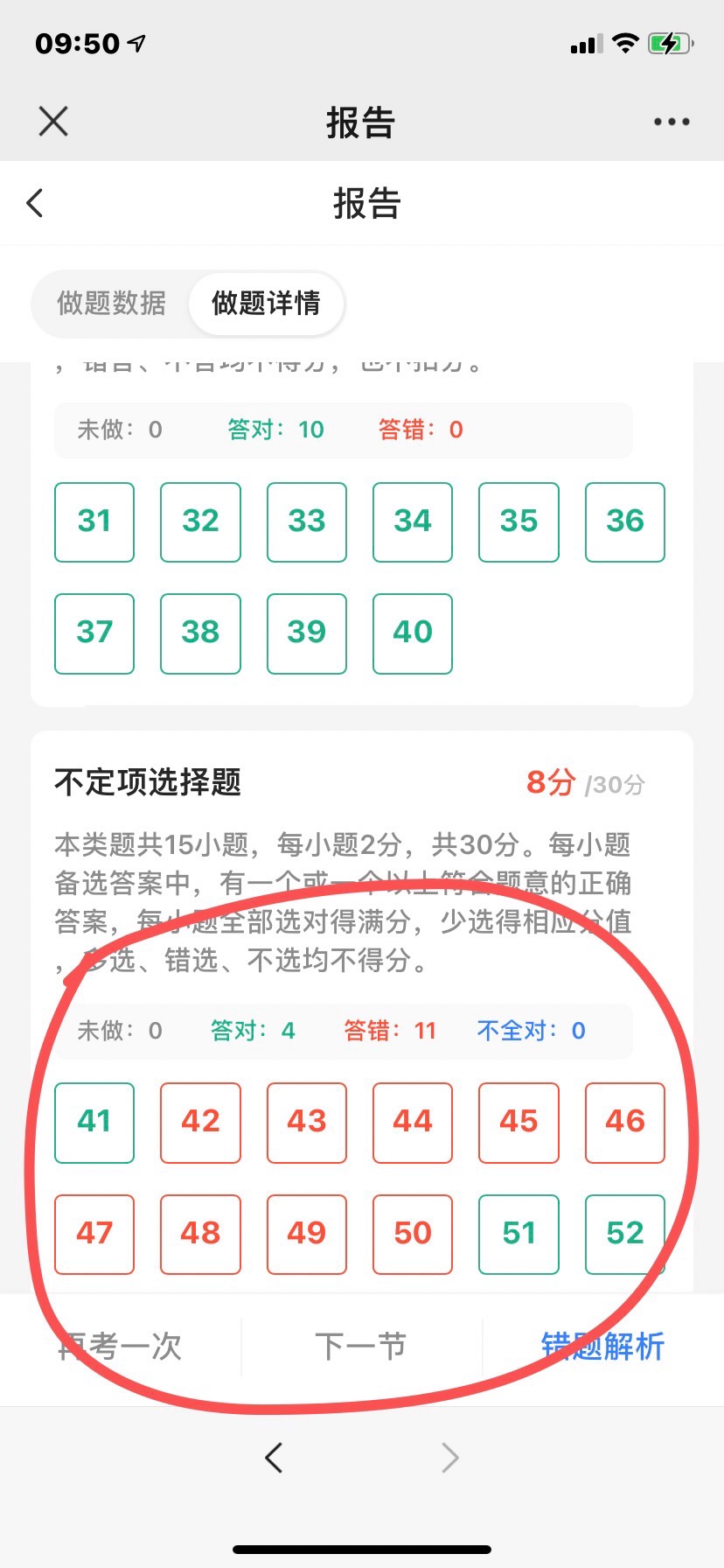The width and height of the screenshot is (724, 1568).
Task: View question 36 details
Action: click(625, 521)
